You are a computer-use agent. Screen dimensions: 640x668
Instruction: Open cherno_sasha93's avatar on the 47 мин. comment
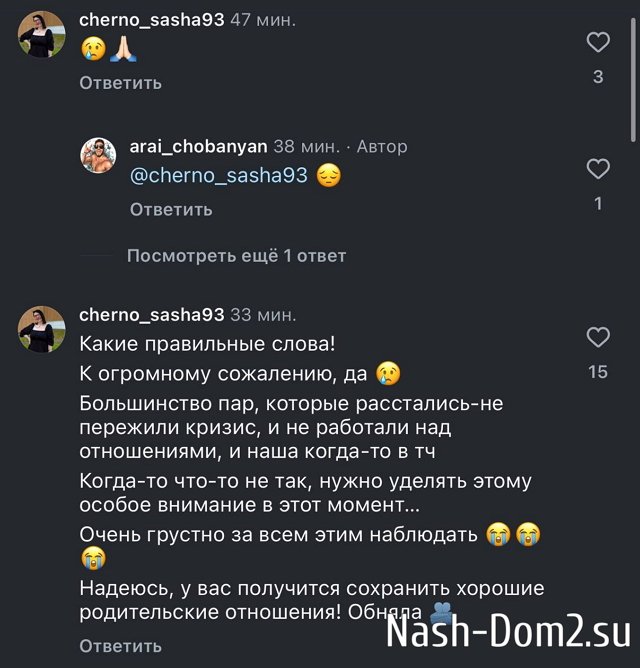click(42, 35)
